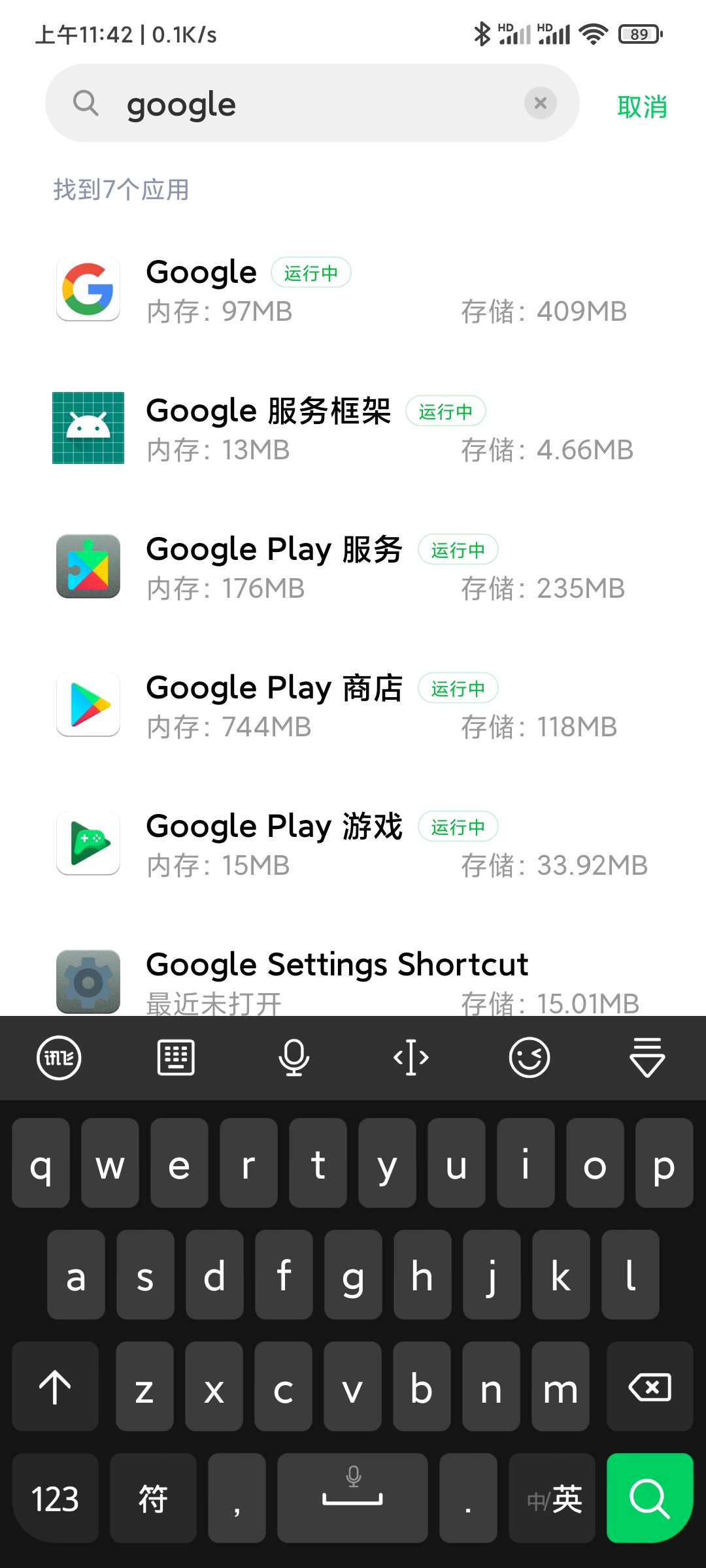The width and height of the screenshot is (706, 1568).
Task: Tap the voice input microphone on the keyboard toolbar
Action: click(294, 1058)
